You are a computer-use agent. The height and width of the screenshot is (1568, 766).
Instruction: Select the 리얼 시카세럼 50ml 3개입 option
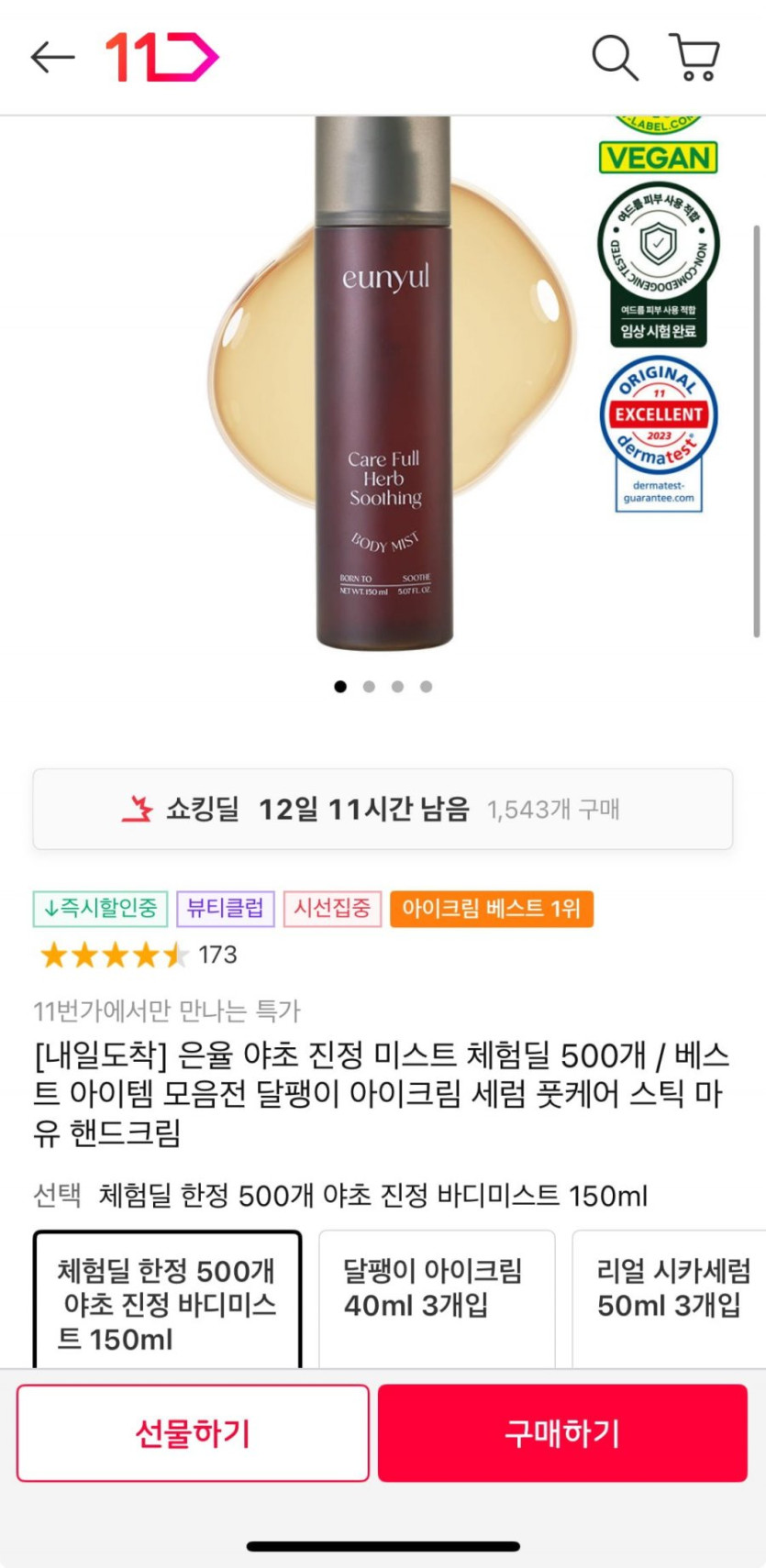670,1299
